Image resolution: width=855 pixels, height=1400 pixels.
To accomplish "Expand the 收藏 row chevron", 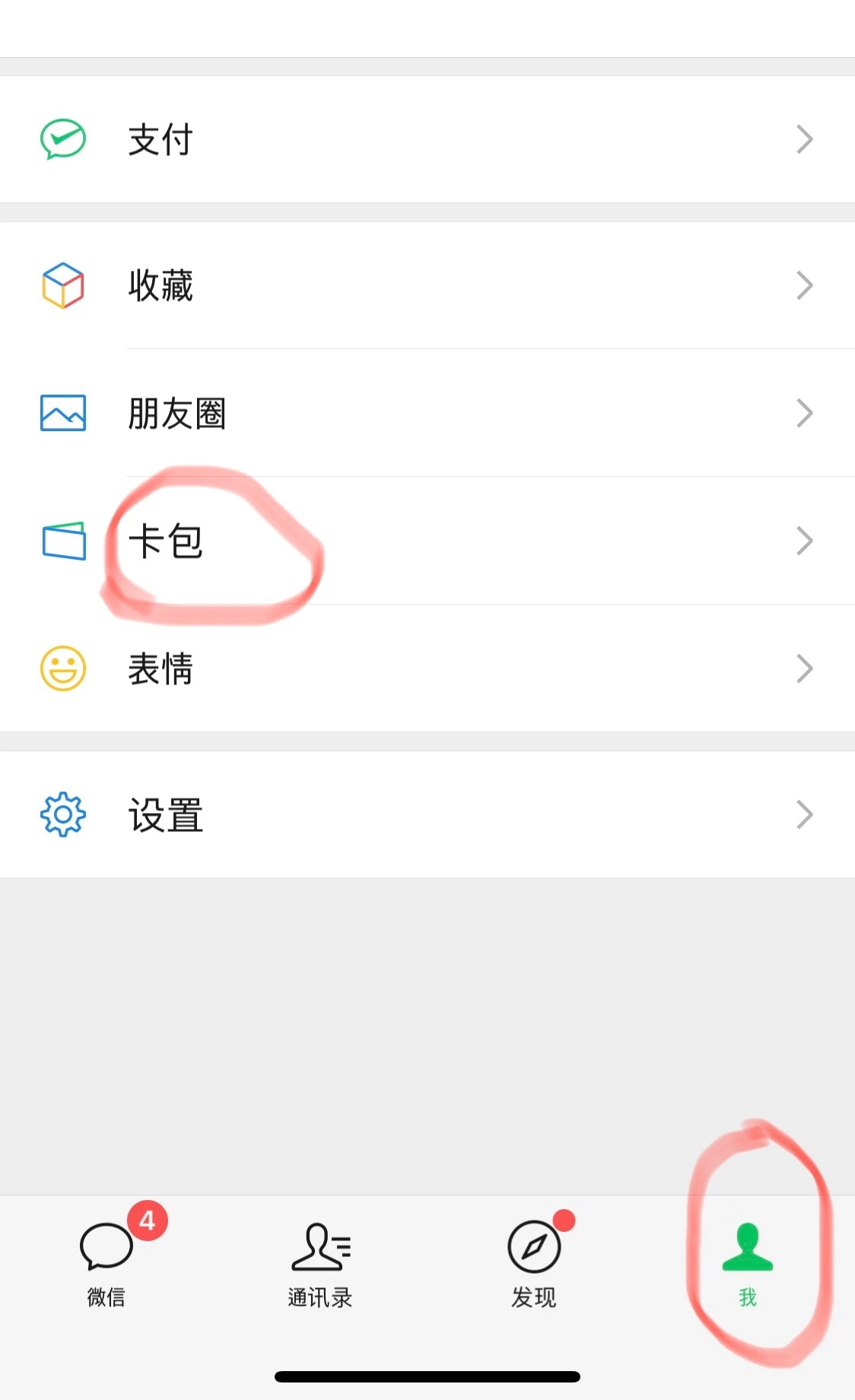I will (806, 285).
